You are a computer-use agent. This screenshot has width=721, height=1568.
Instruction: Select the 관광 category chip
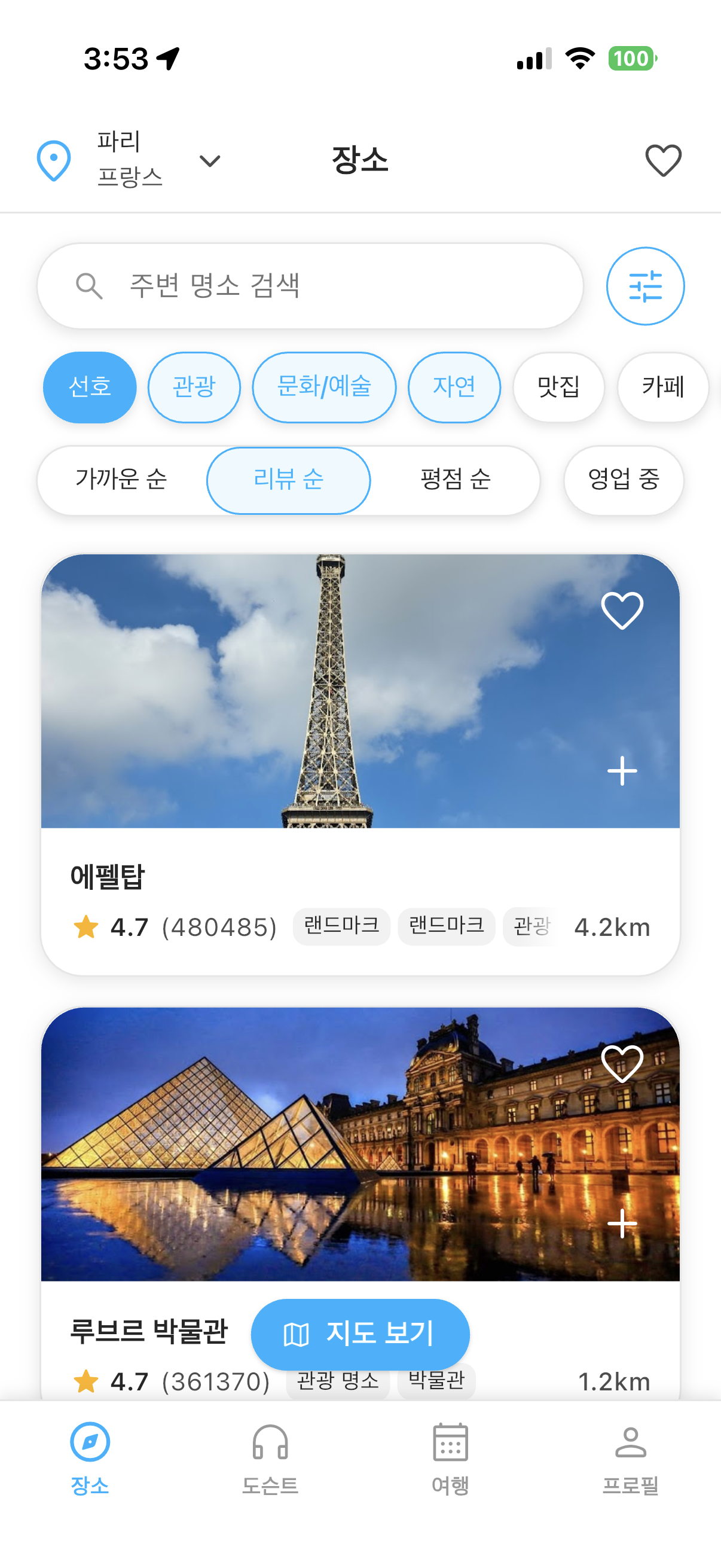[194, 387]
